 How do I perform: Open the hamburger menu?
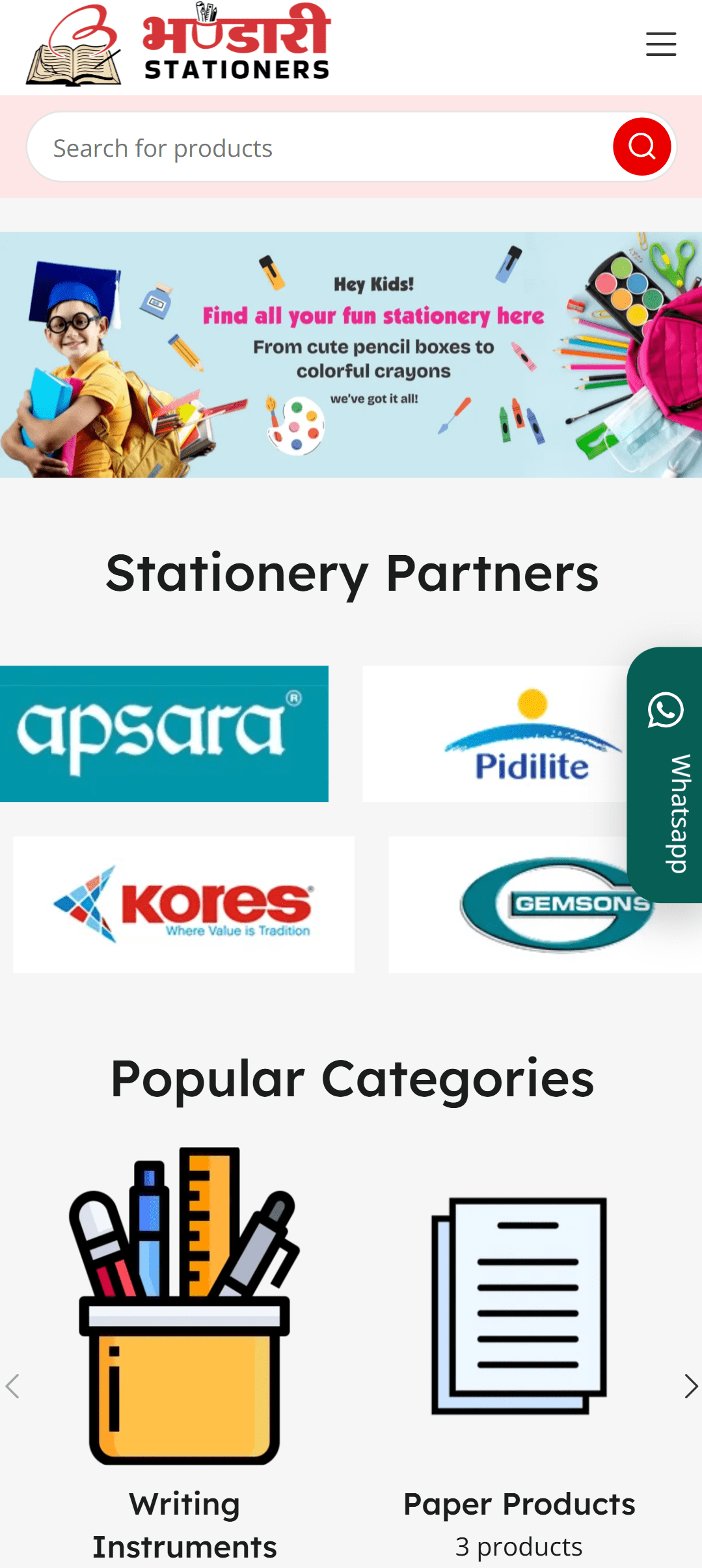660,44
